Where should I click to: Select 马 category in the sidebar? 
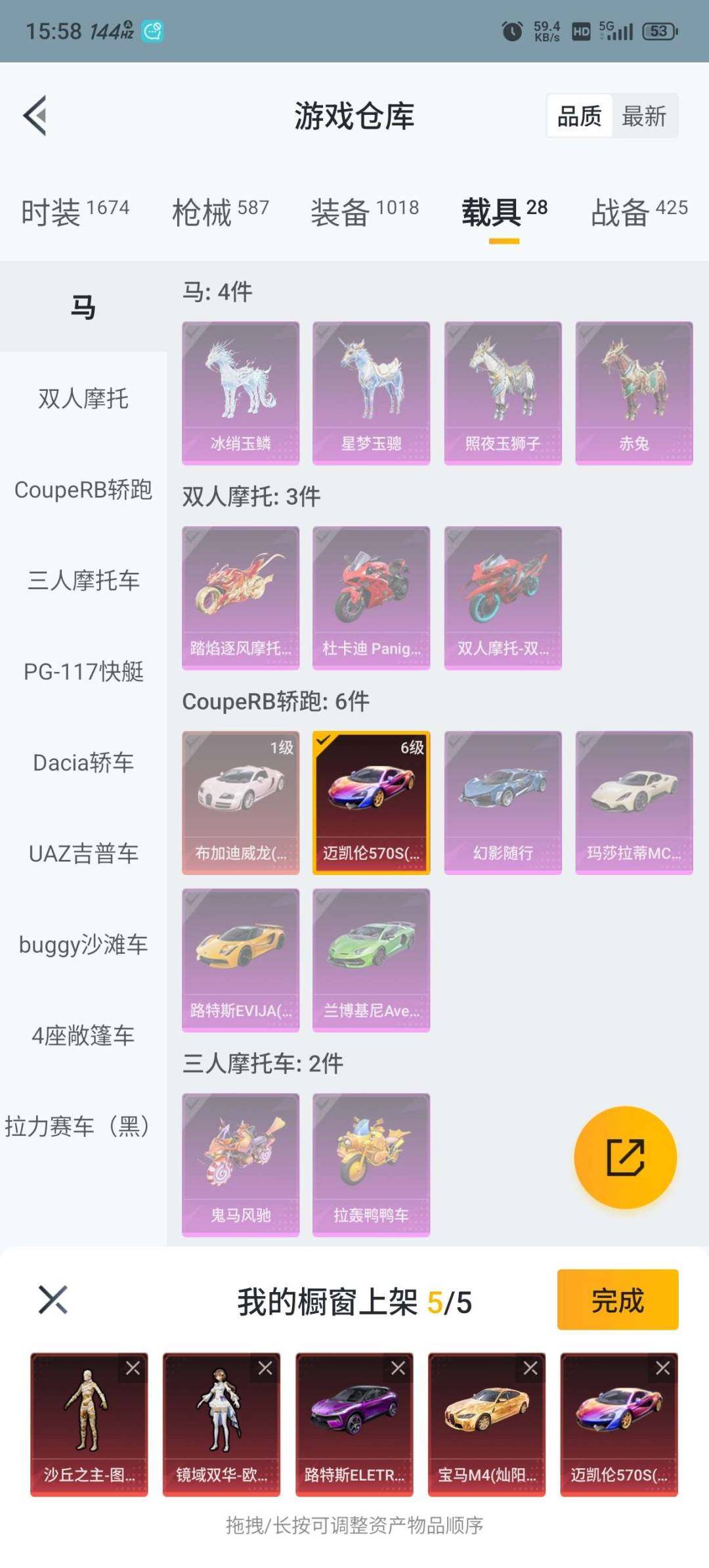click(x=83, y=305)
